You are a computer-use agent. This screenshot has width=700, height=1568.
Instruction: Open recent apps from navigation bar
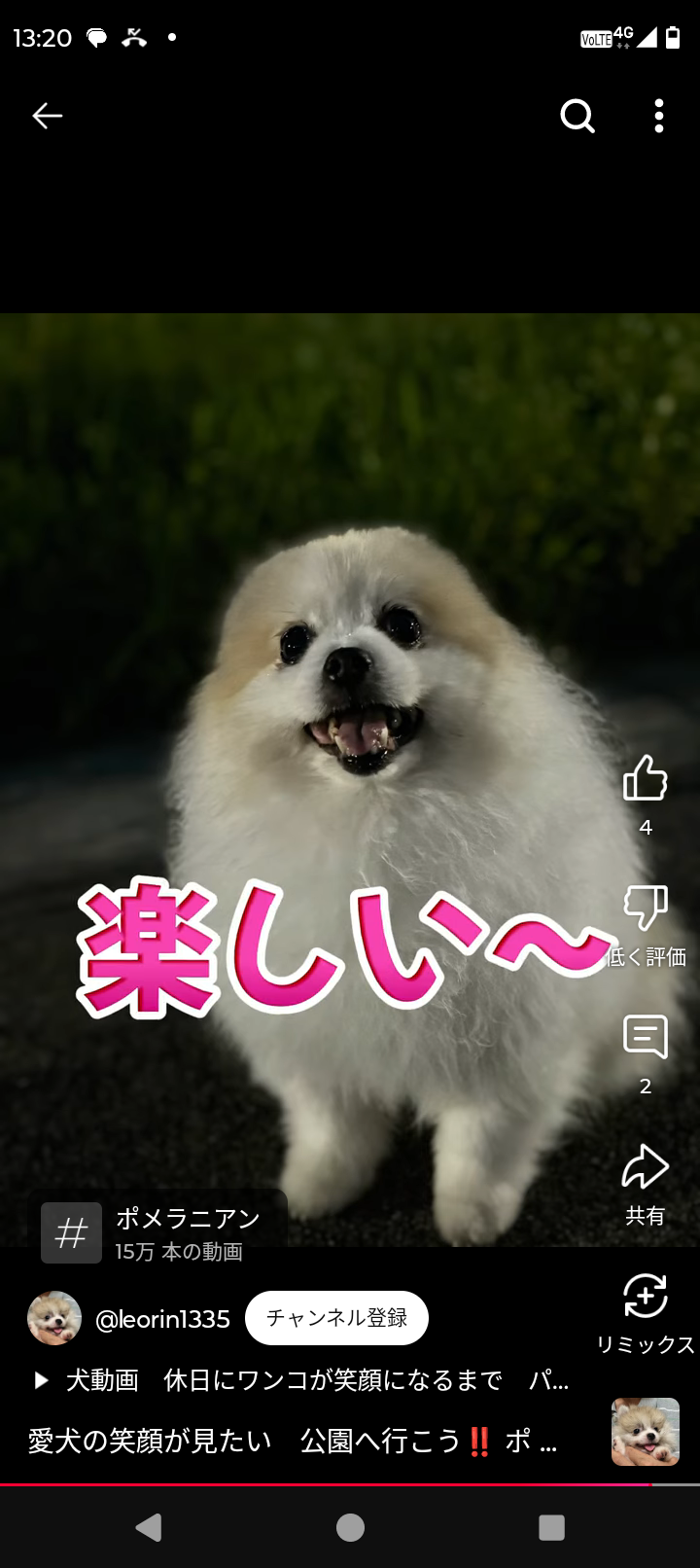551,1528
